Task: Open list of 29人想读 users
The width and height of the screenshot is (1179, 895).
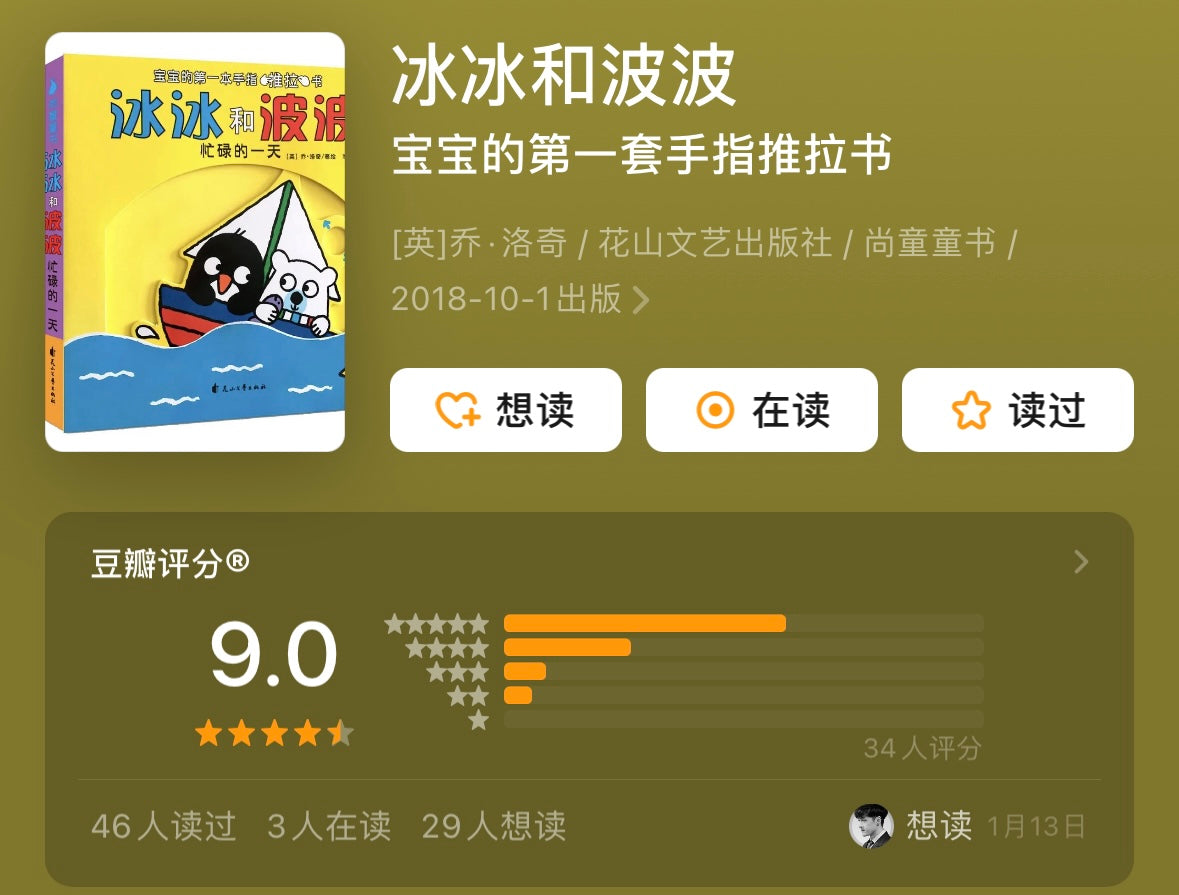Action: pos(493,826)
